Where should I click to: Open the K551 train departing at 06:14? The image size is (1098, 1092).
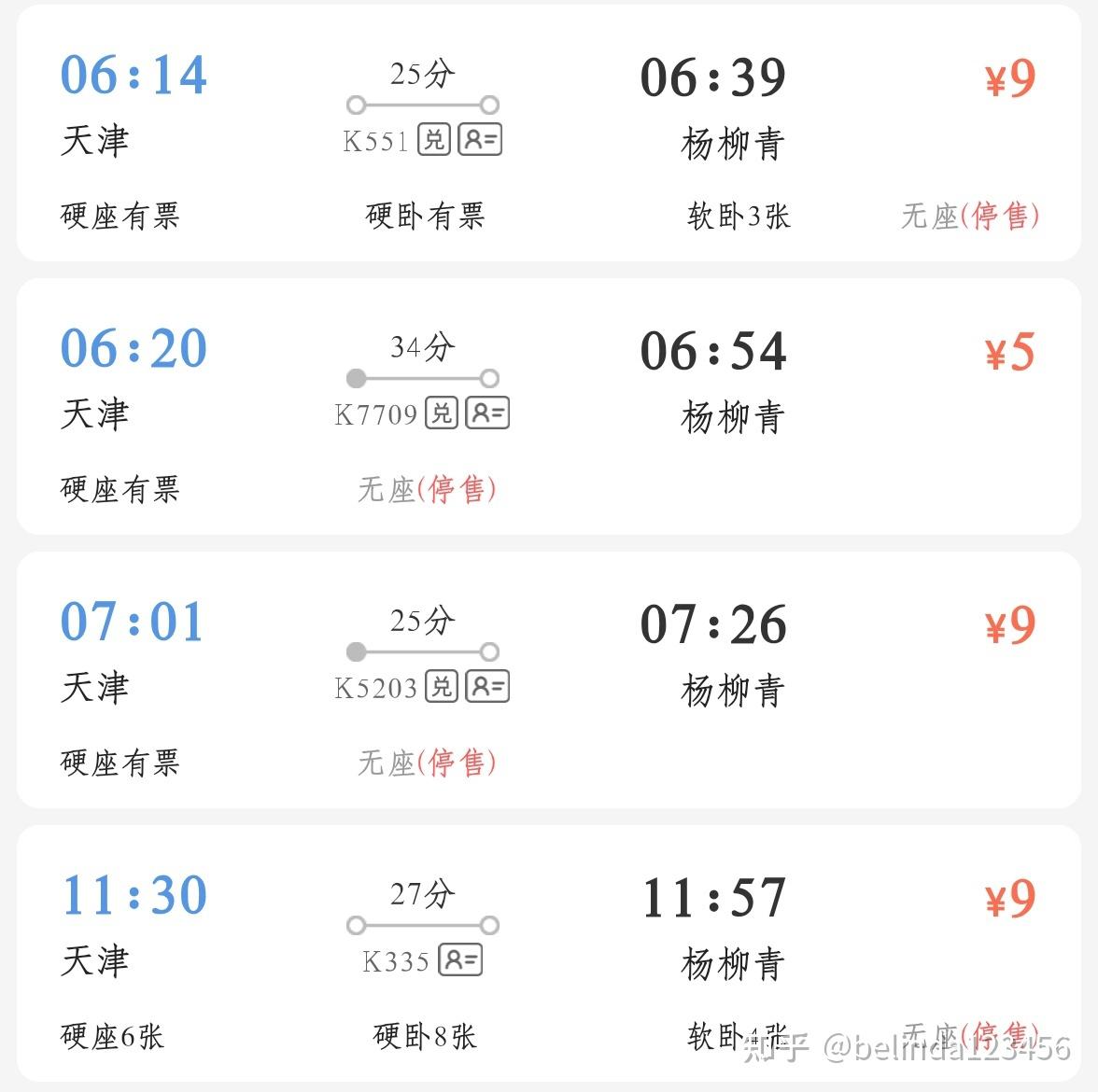click(549, 133)
